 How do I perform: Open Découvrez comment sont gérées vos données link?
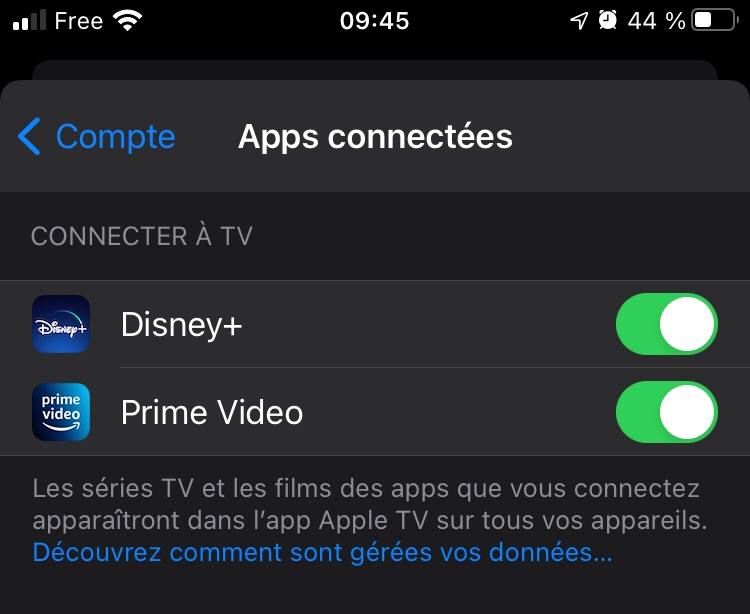(322, 552)
